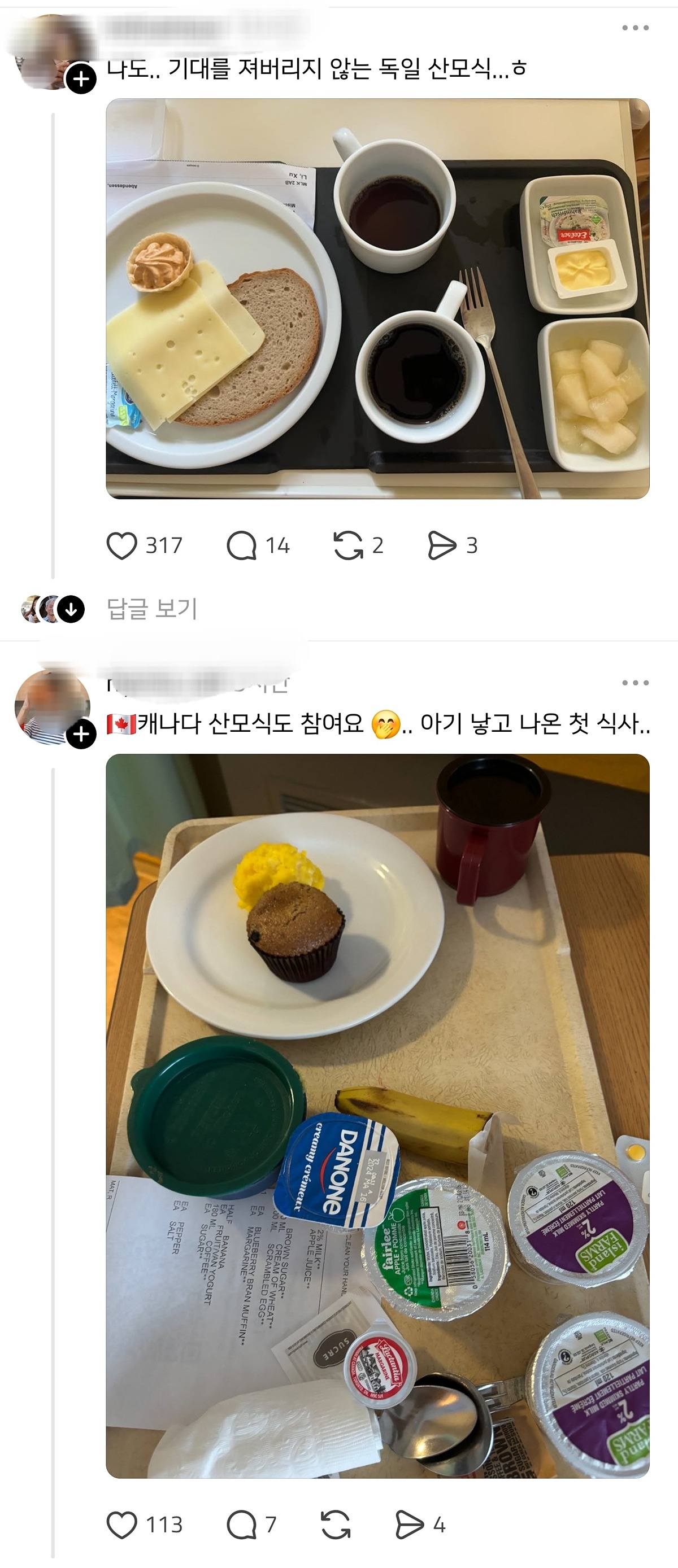
Task: Open overflow menu on German meal post
Action: pyautogui.click(x=634, y=28)
